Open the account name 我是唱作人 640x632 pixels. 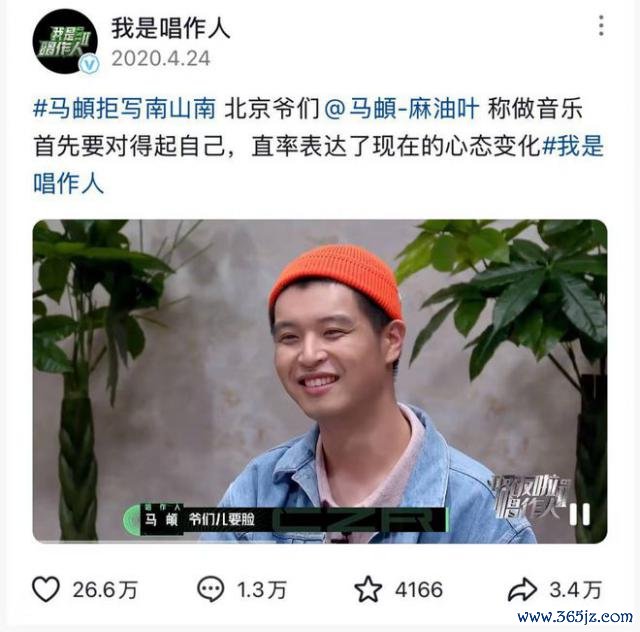(x=170, y=28)
